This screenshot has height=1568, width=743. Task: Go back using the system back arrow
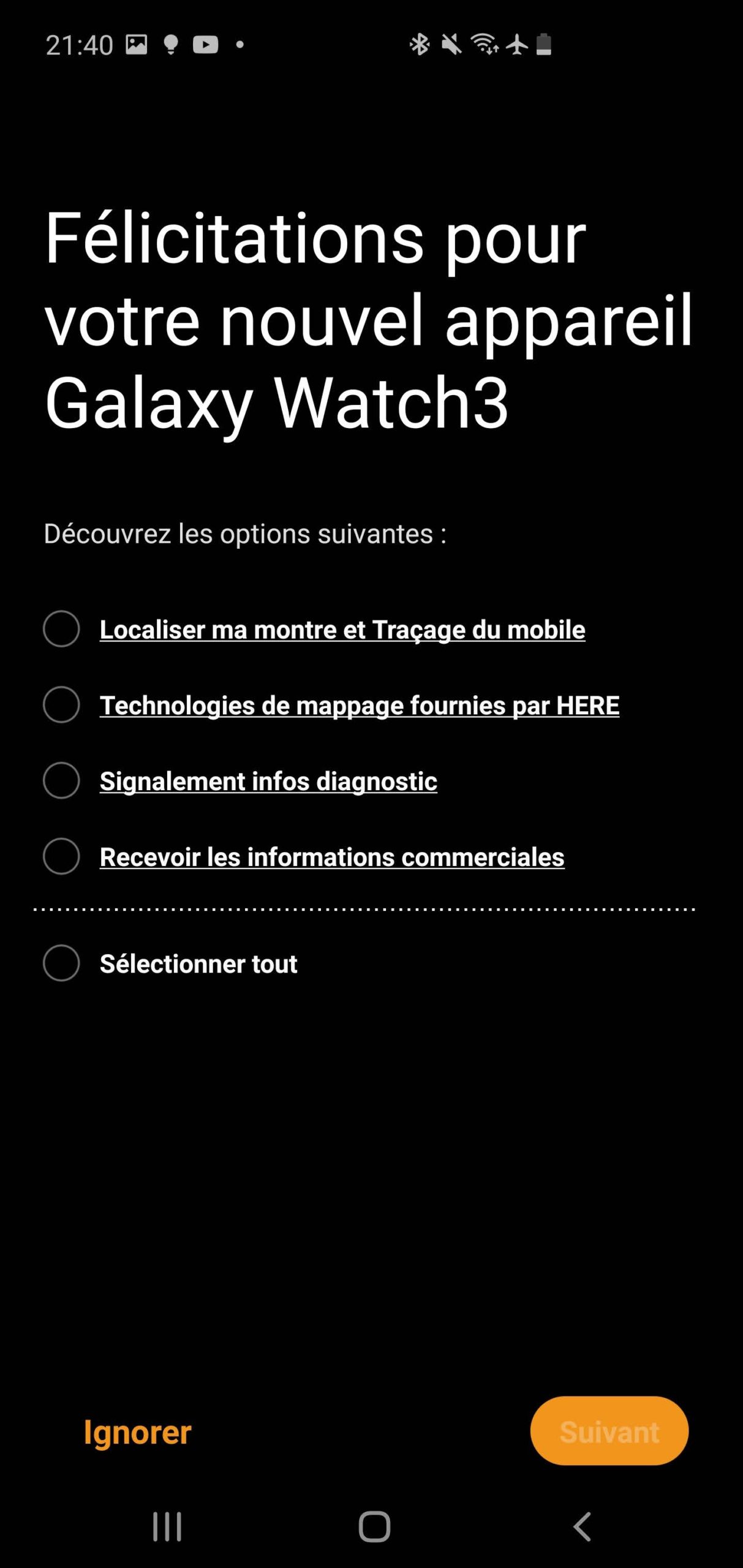tap(582, 1526)
